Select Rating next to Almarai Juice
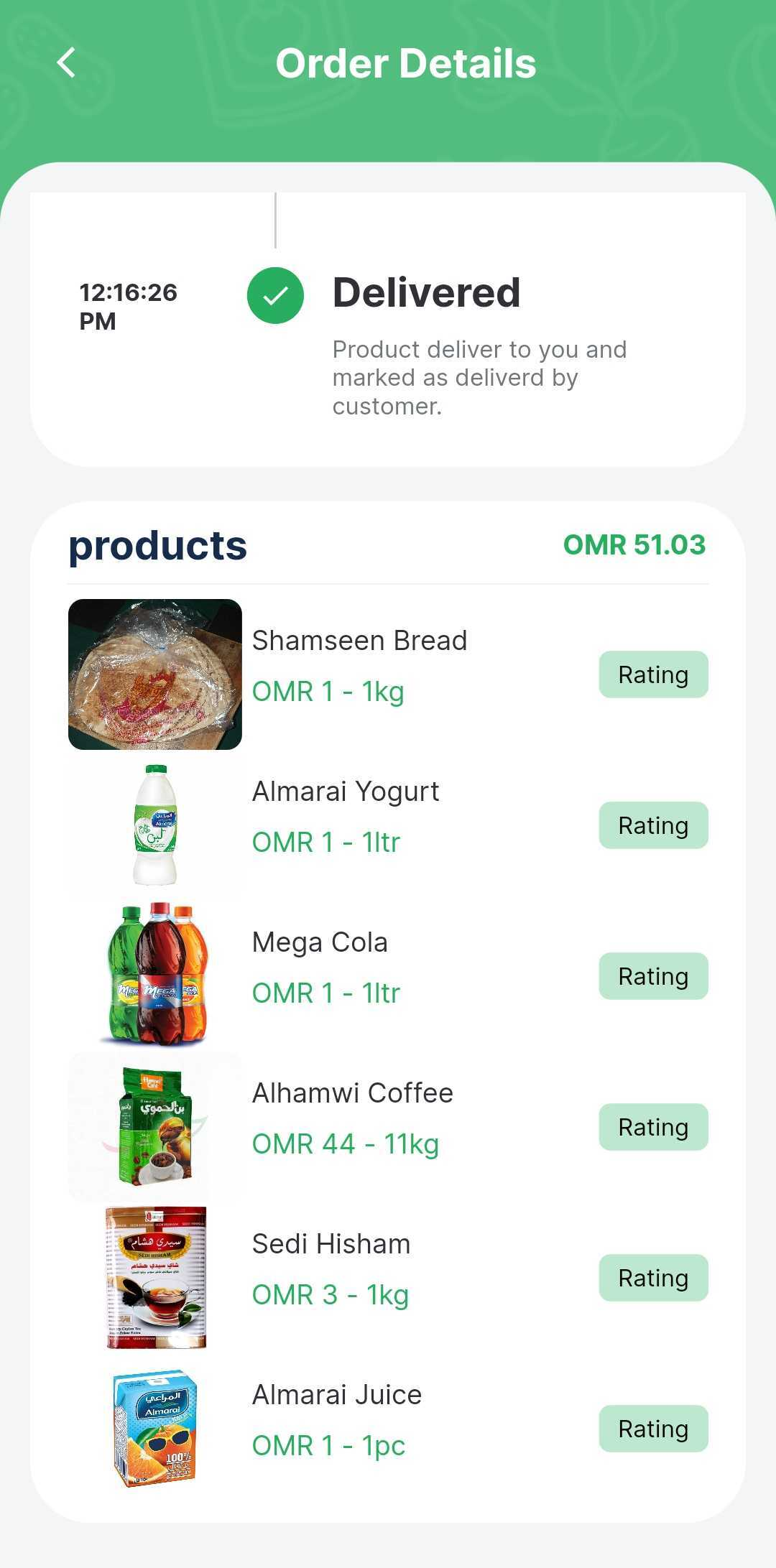 coord(653,1429)
